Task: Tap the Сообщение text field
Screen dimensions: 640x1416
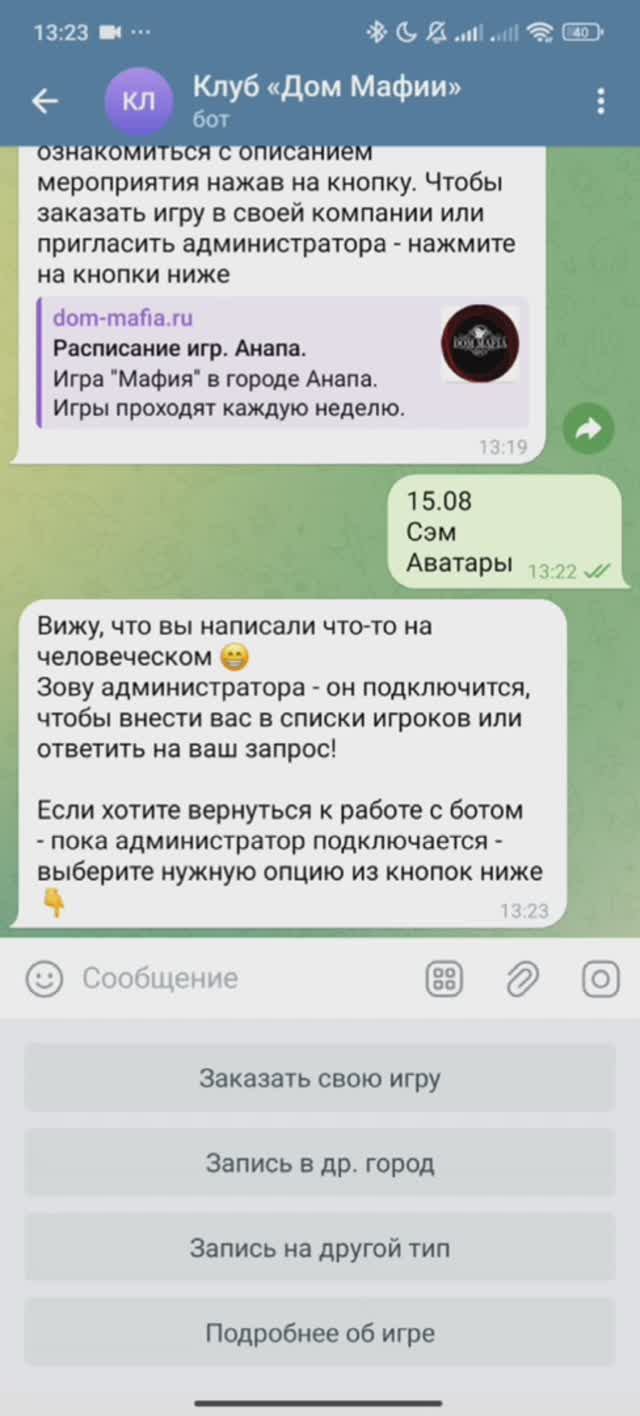Action: point(240,979)
